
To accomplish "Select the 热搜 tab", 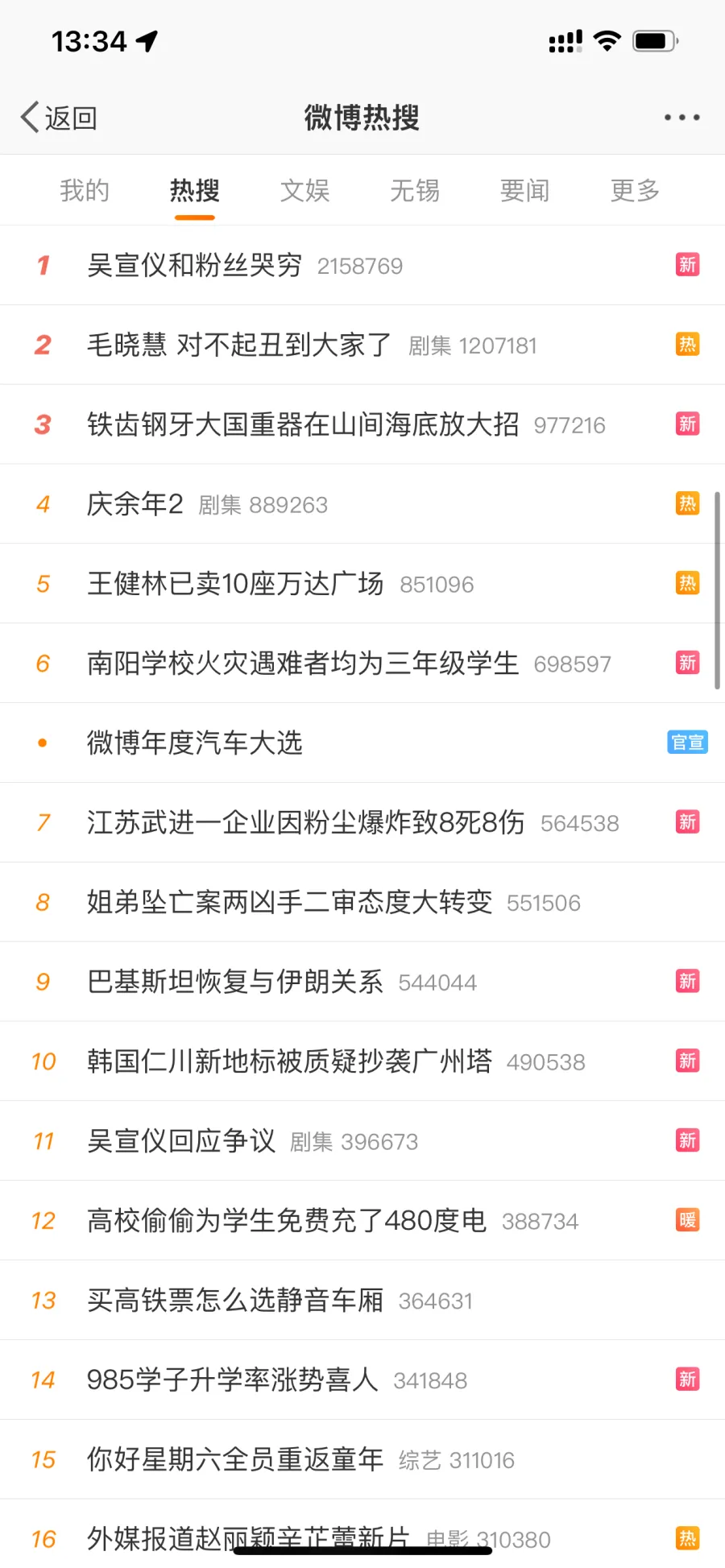I will point(194,191).
